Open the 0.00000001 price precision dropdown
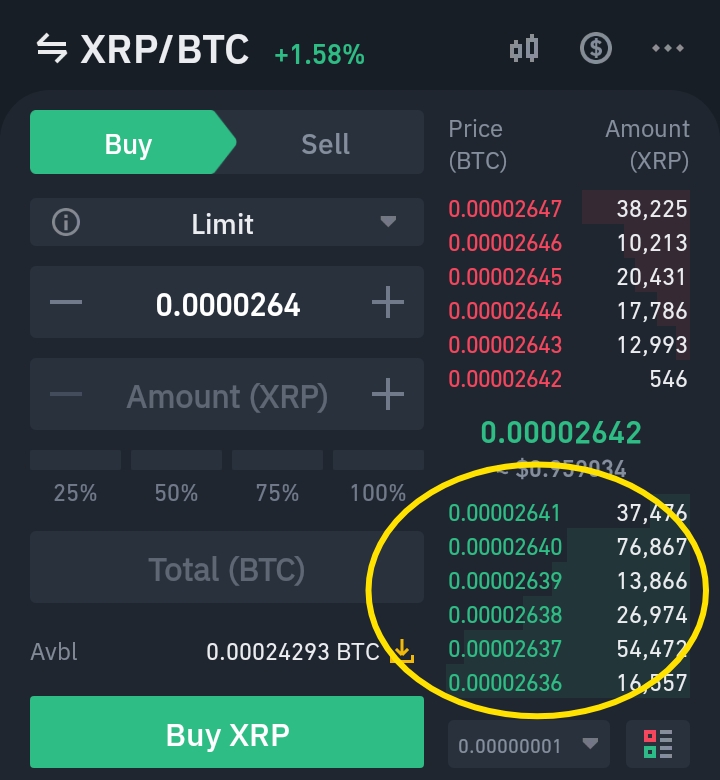The image size is (720, 780). tap(528, 745)
